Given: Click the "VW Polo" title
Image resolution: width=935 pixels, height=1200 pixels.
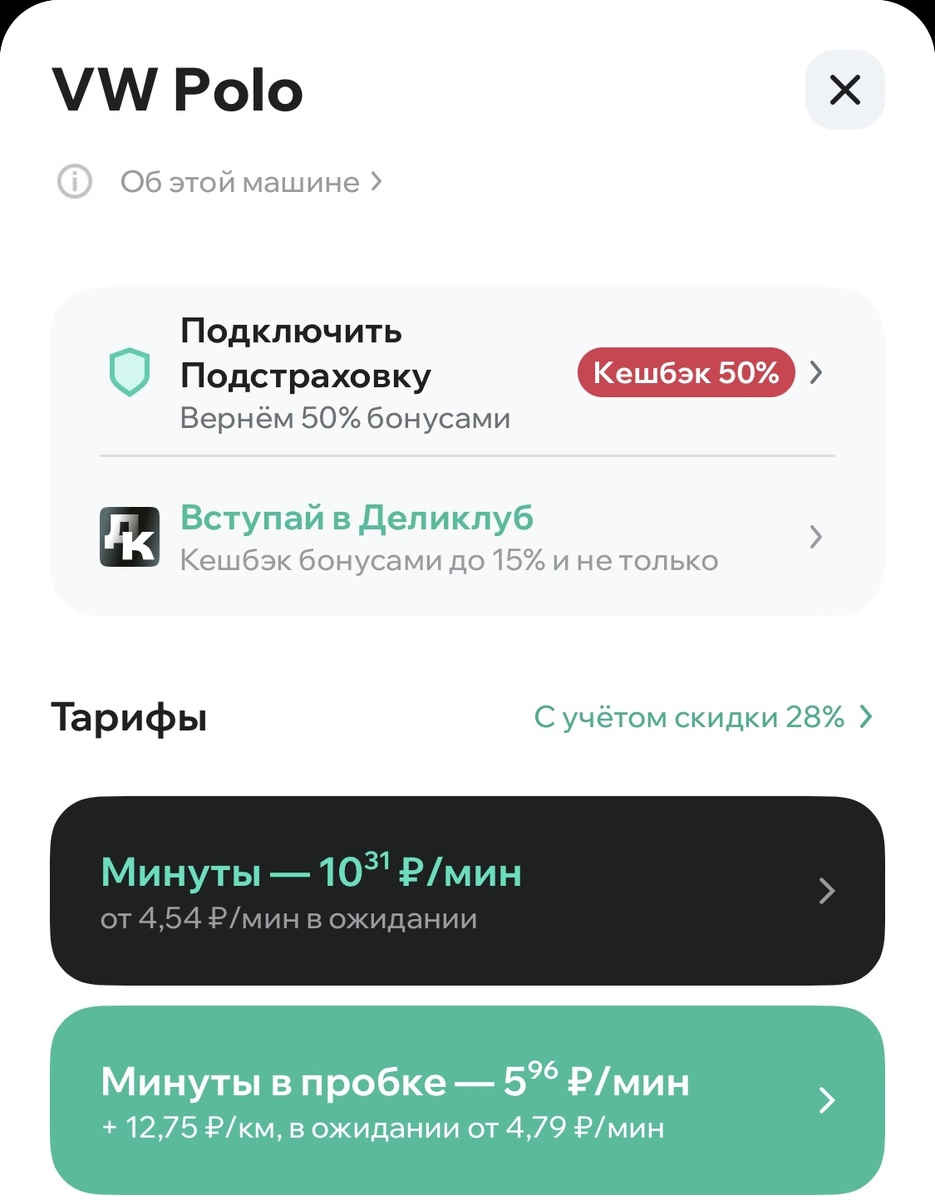Looking at the screenshot, I should pyautogui.click(x=177, y=89).
